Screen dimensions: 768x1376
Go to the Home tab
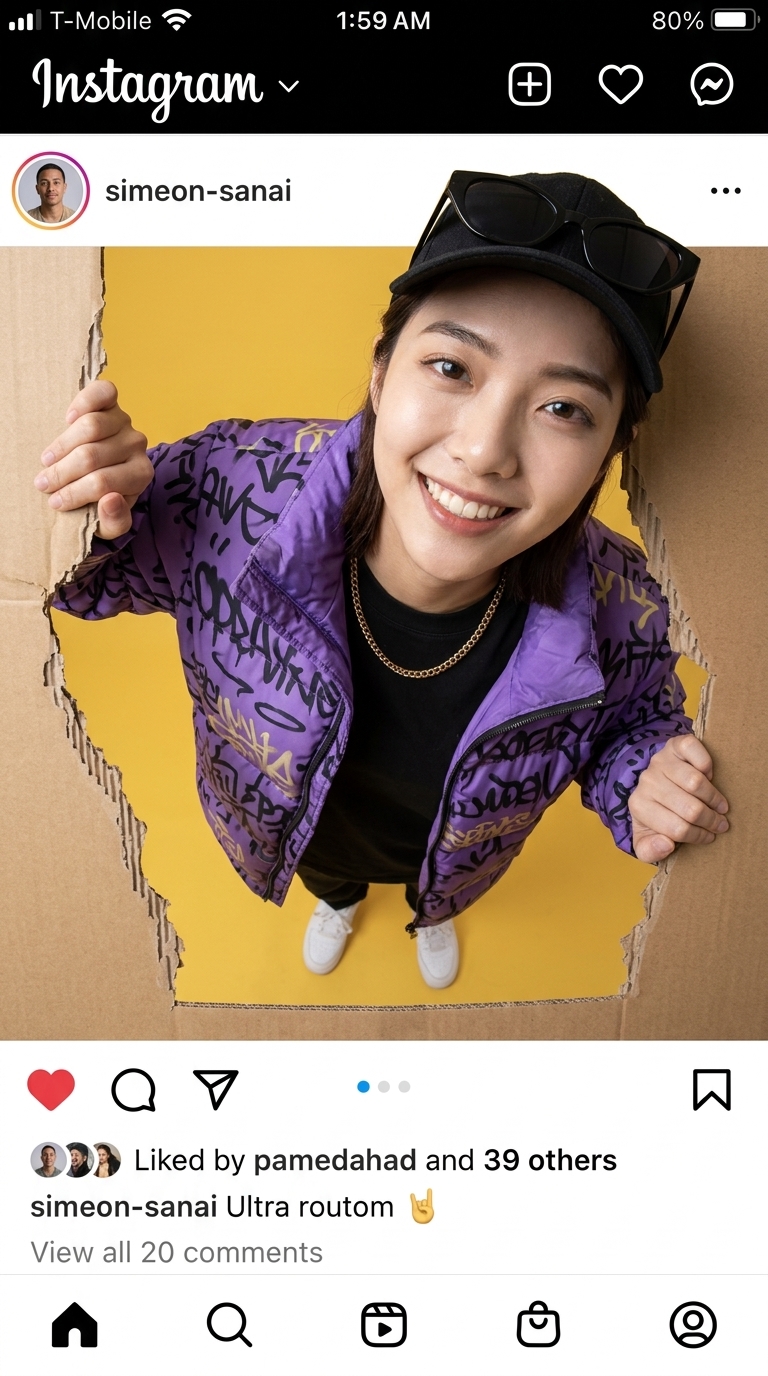(75, 1326)
